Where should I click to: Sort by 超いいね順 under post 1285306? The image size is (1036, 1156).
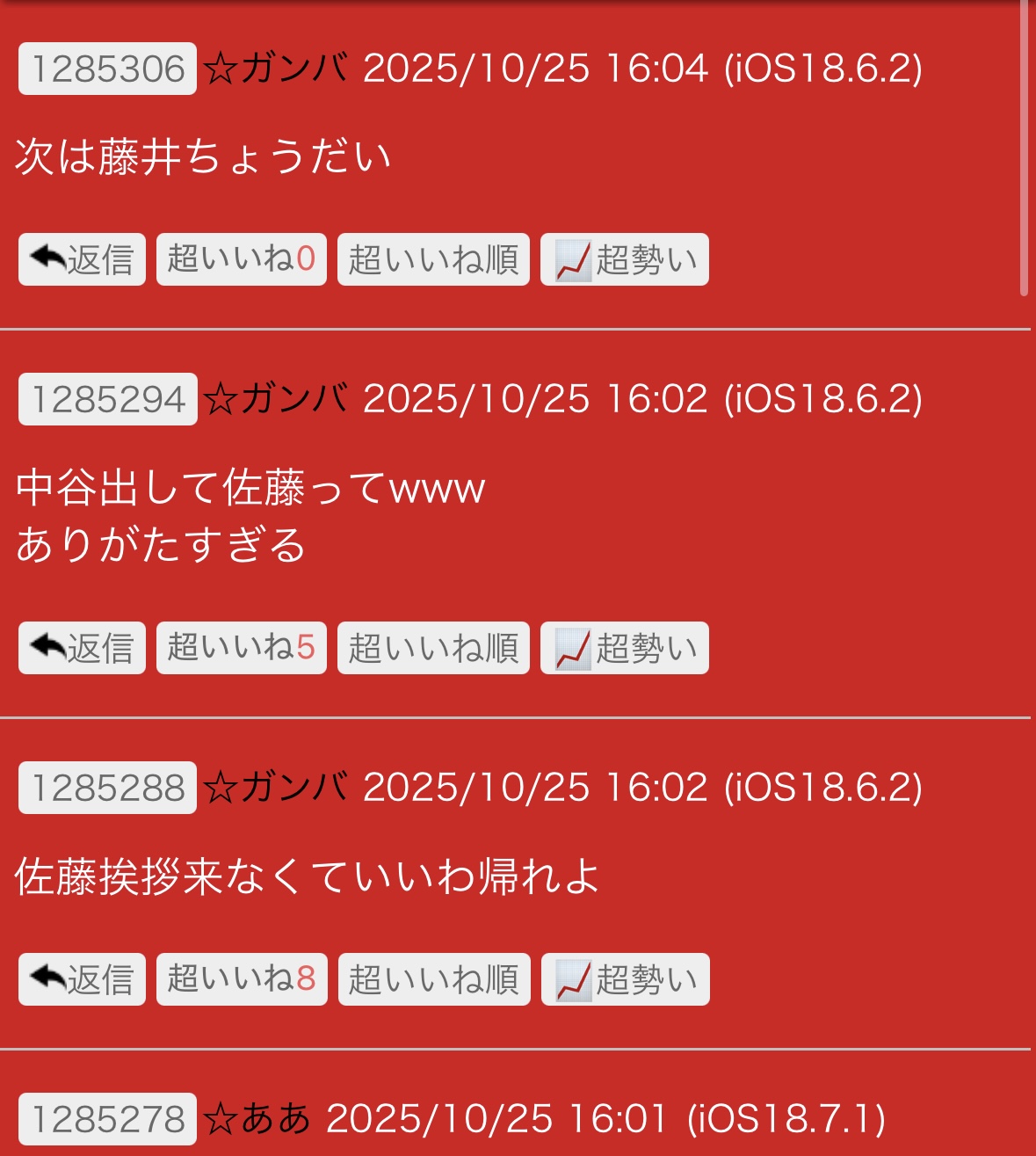point(433,259)
